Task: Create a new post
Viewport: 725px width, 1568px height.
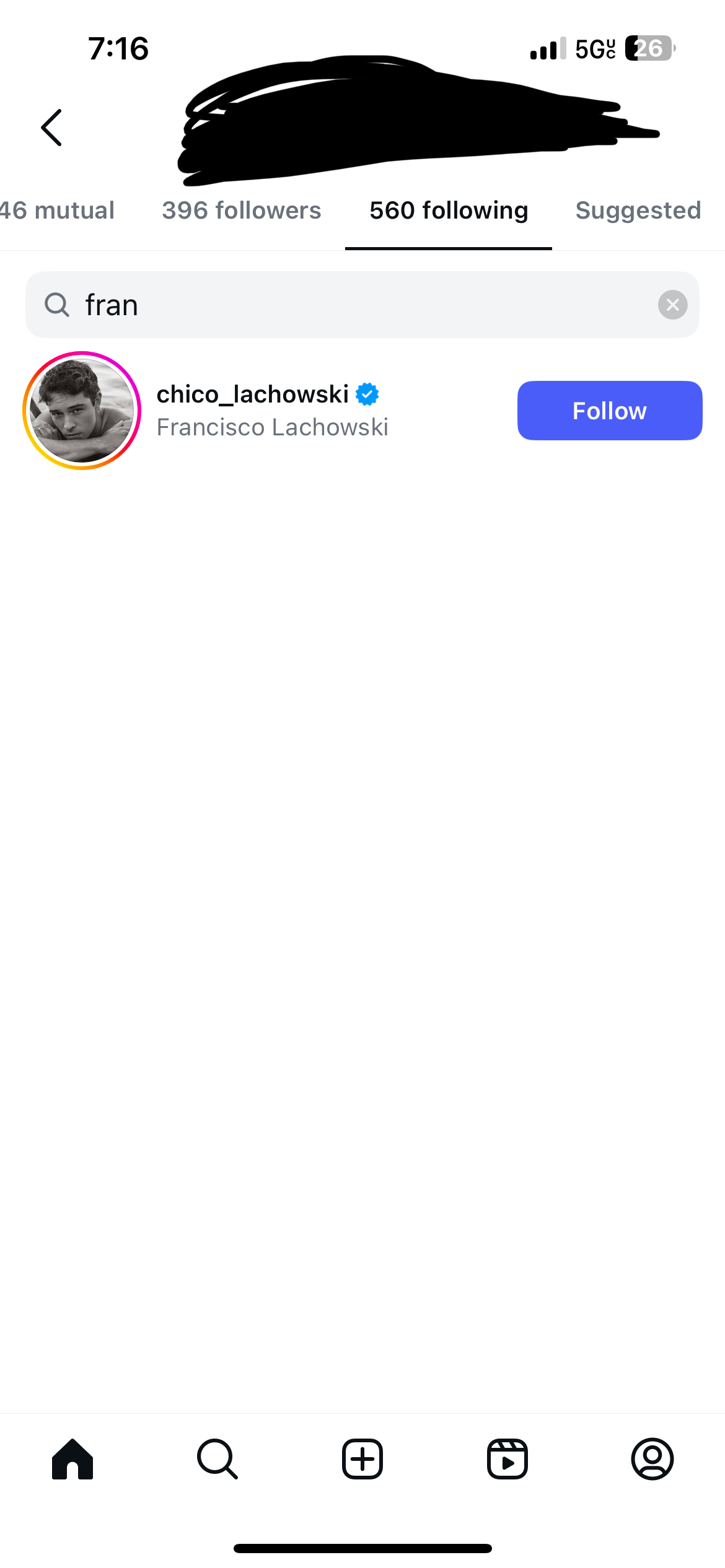Action: pyautogui.click(x=362, y=1459)
